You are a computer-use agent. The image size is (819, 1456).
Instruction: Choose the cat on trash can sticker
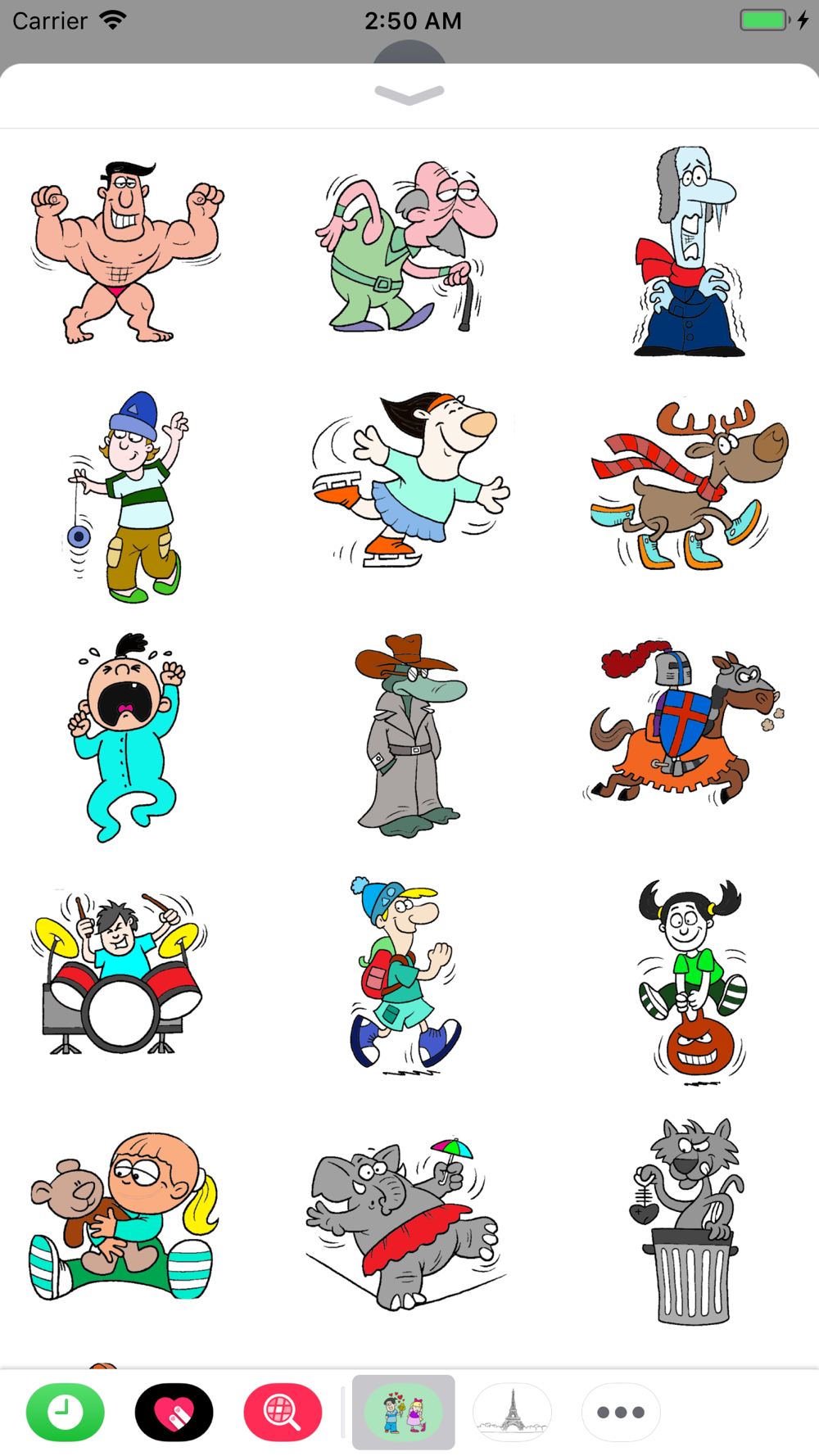point(690,1220)
